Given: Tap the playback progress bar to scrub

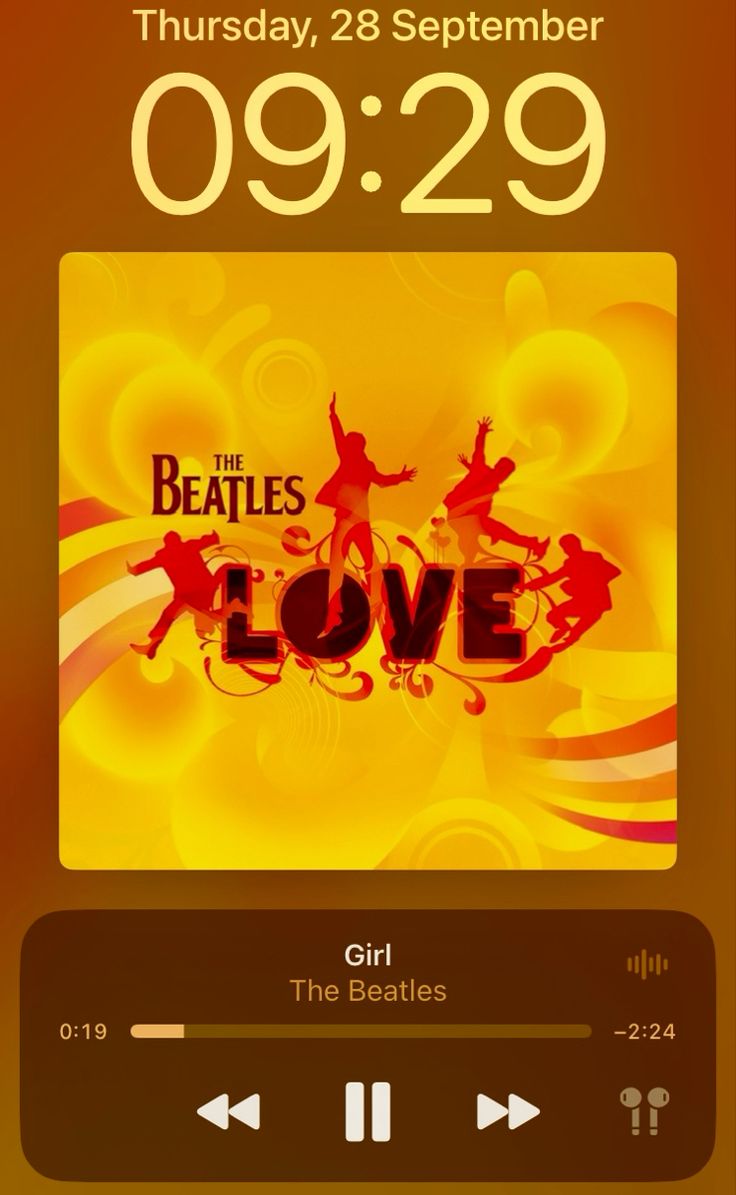Looking at the screenshot, I should tap(360, 1030).
